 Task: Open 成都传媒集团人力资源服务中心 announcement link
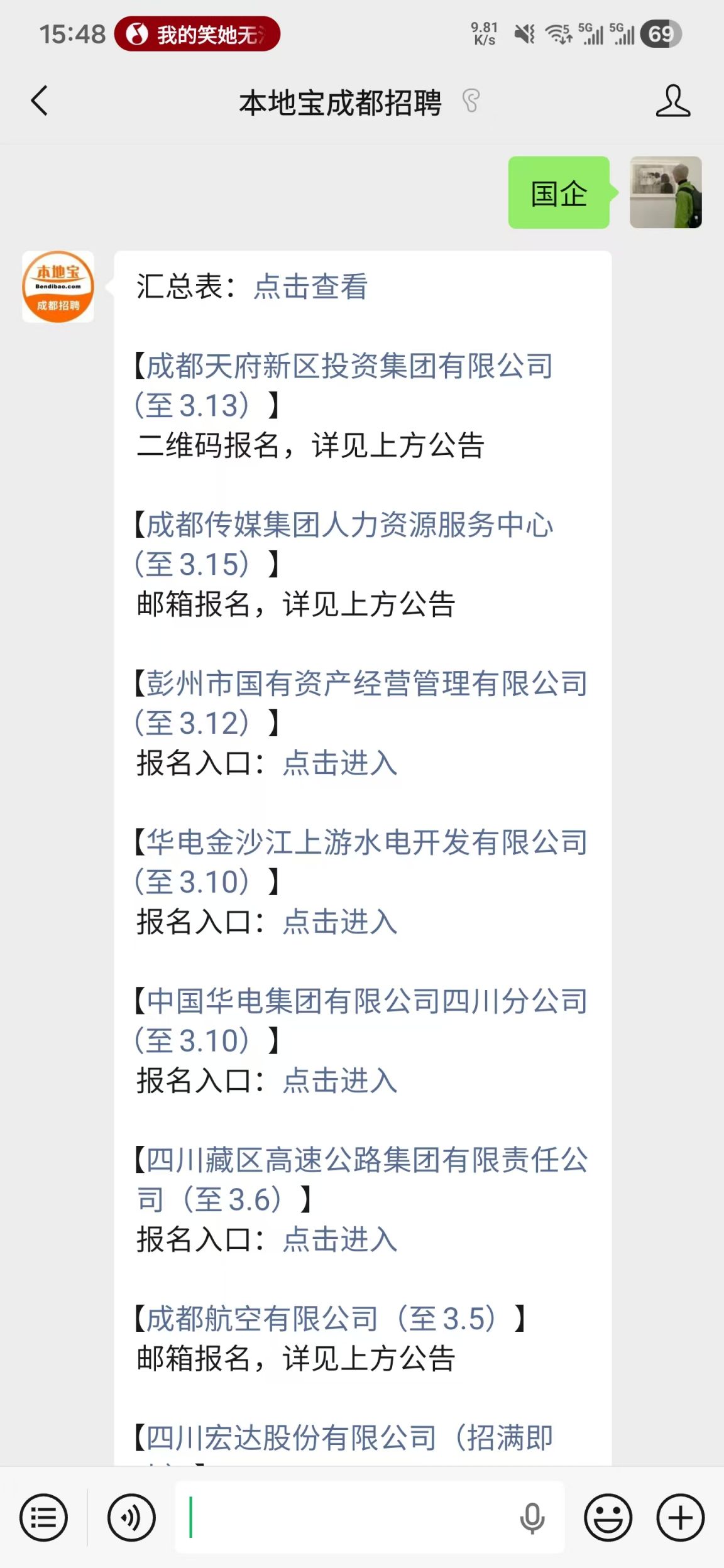click(x=349, y=525)
